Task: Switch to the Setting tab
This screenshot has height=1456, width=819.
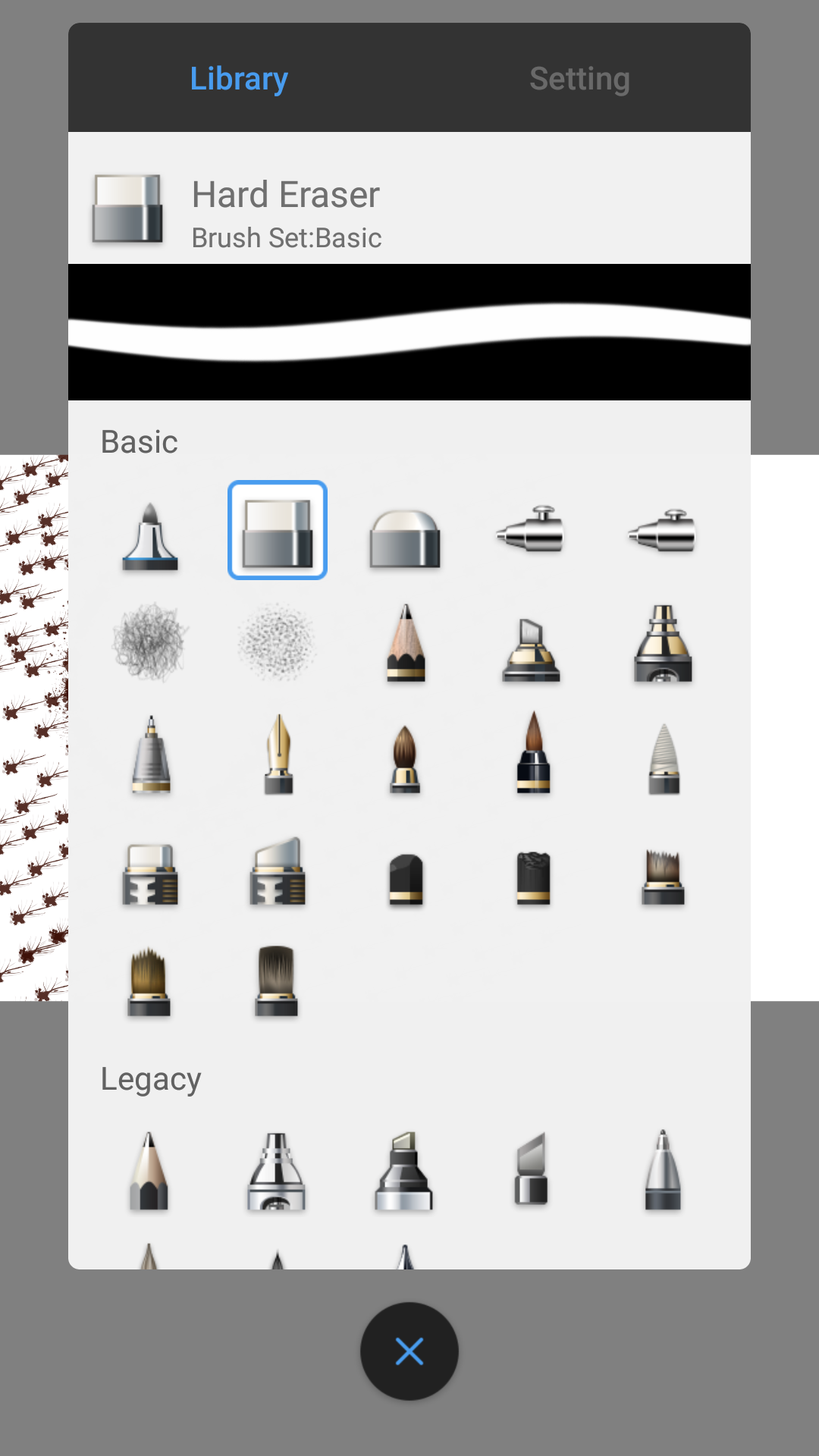Action: point(579,79)
